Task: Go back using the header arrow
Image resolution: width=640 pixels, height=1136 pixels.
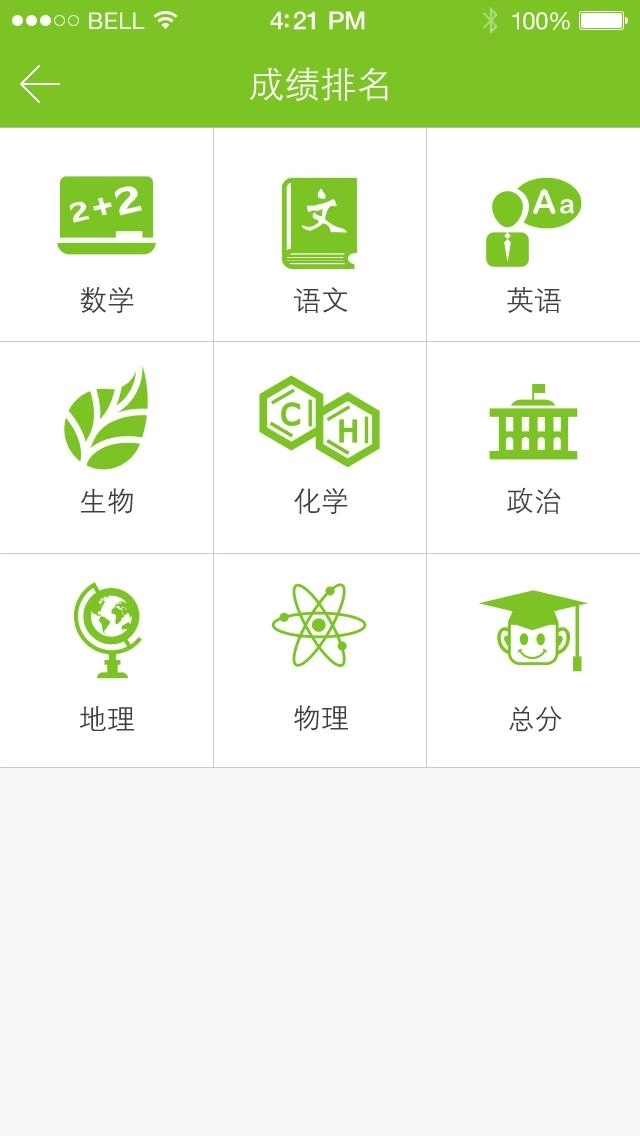Action: click(x=40, y=85)
